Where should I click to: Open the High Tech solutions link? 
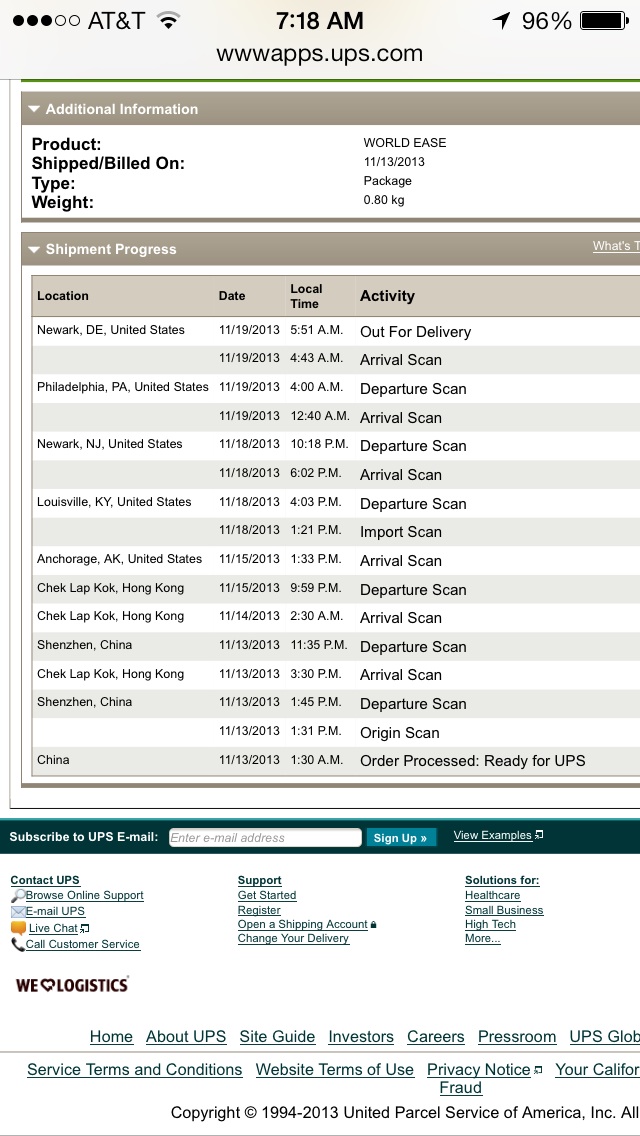490,924
